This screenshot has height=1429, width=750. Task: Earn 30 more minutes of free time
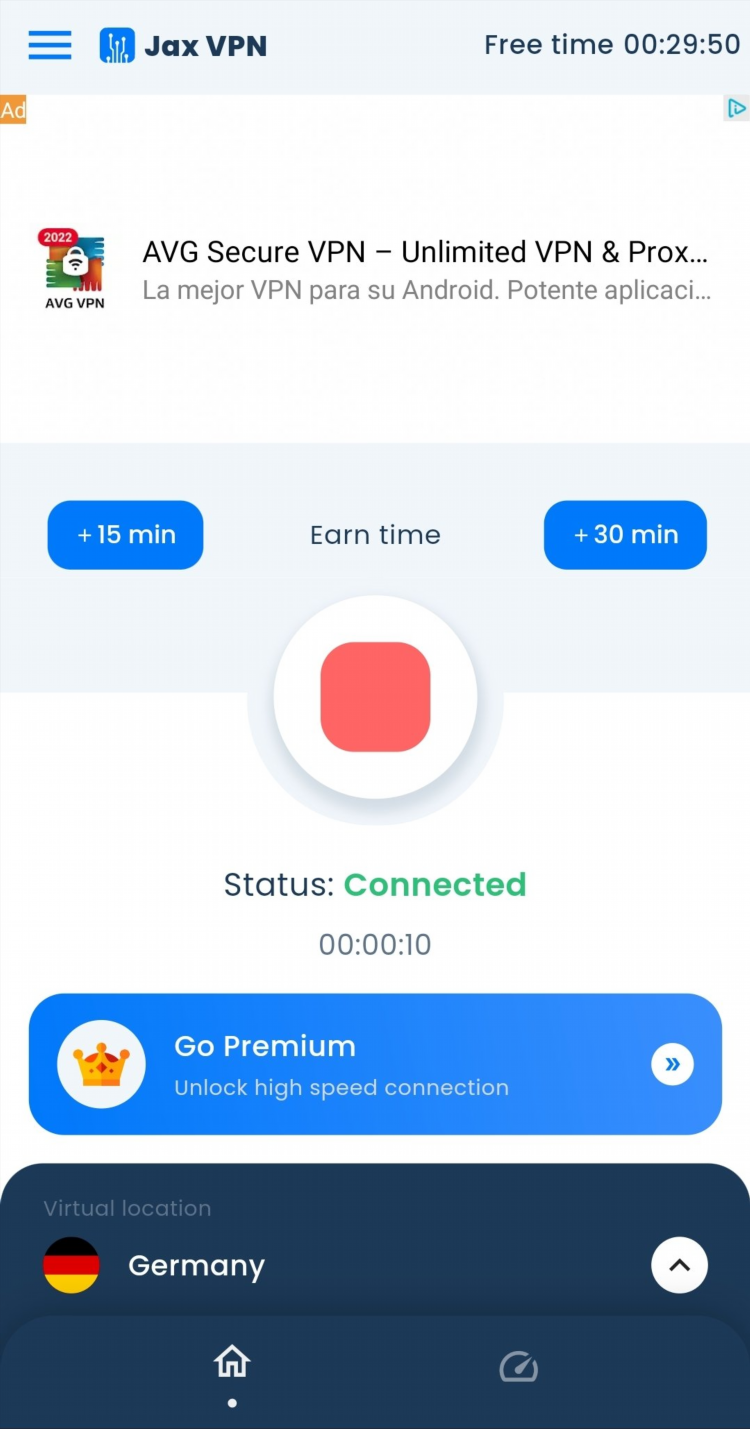coord(625,535)
